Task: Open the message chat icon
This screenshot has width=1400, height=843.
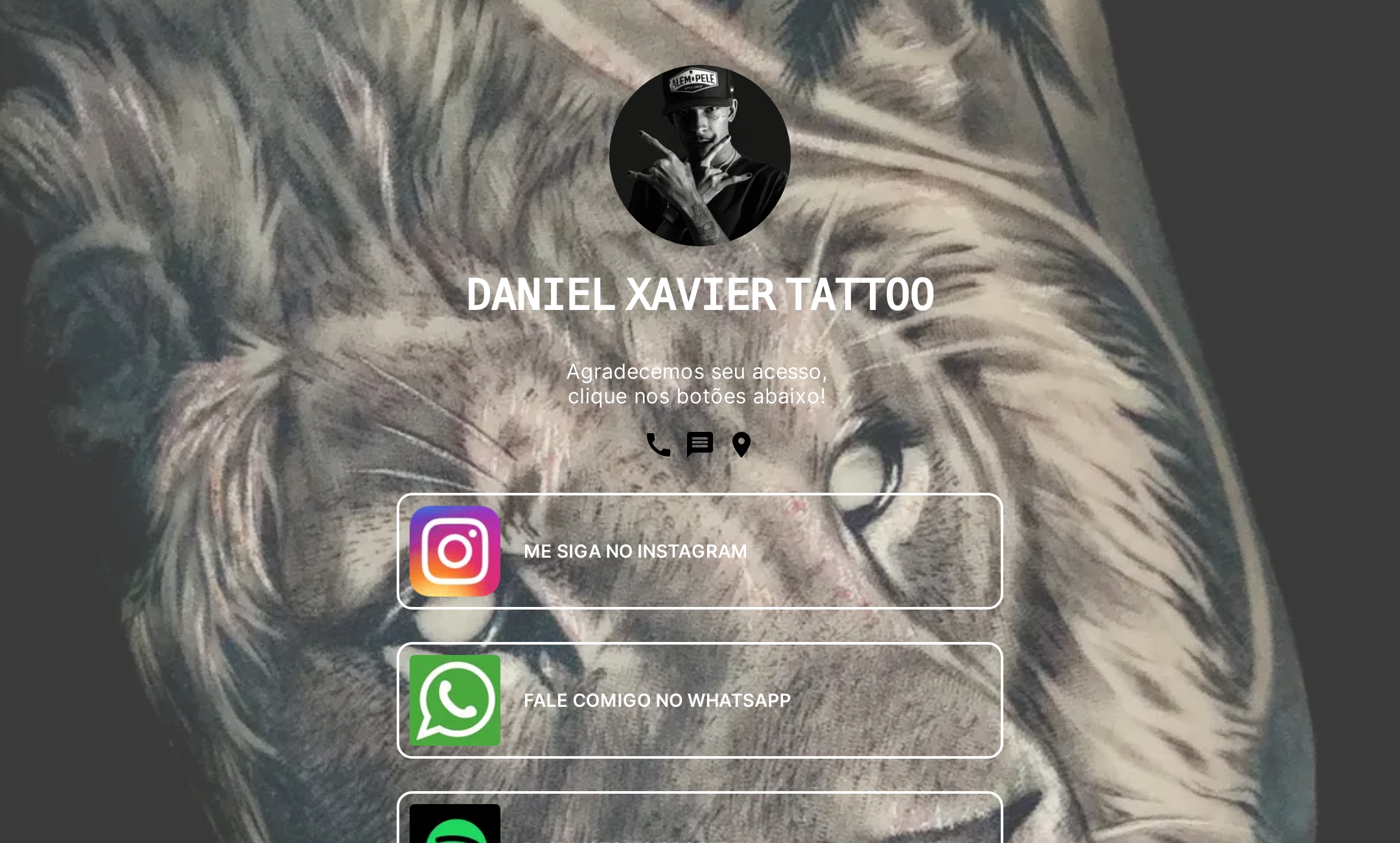Action: point(700,445)
